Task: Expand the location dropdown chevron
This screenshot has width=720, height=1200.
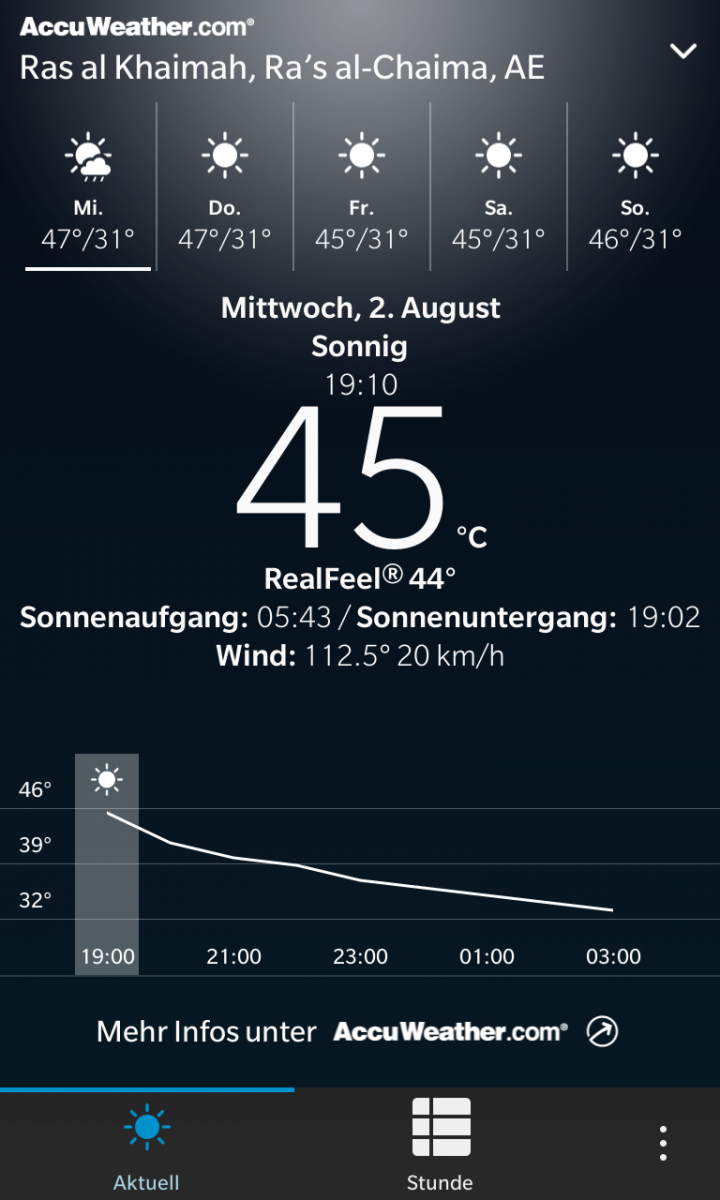Action: [683, 51]
